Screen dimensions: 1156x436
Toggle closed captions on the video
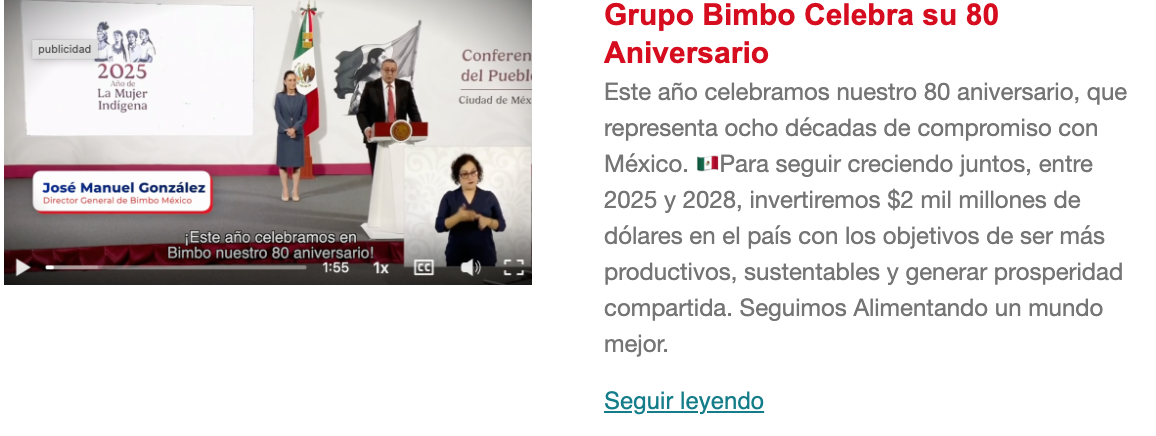424,267
